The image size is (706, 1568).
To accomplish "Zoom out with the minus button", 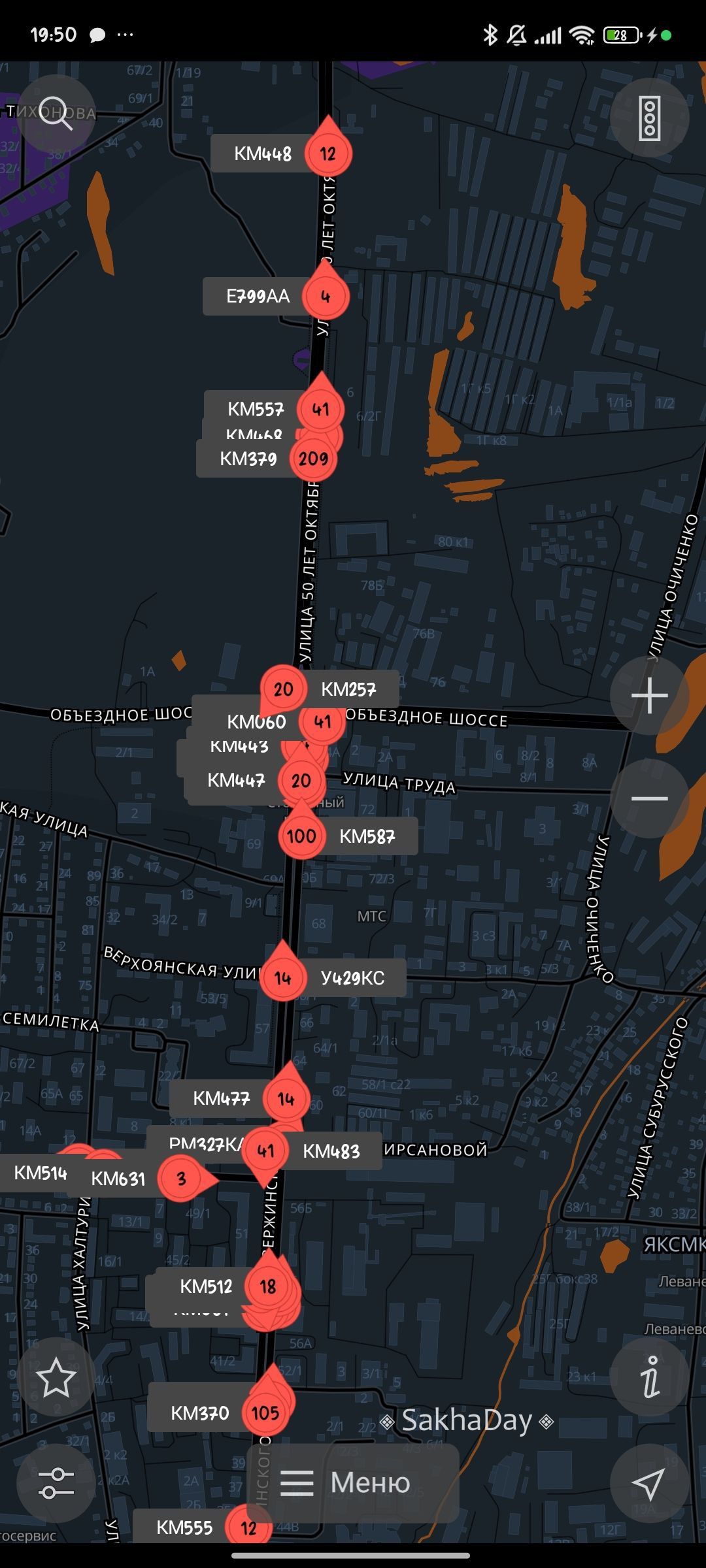I will coord(649,798).
